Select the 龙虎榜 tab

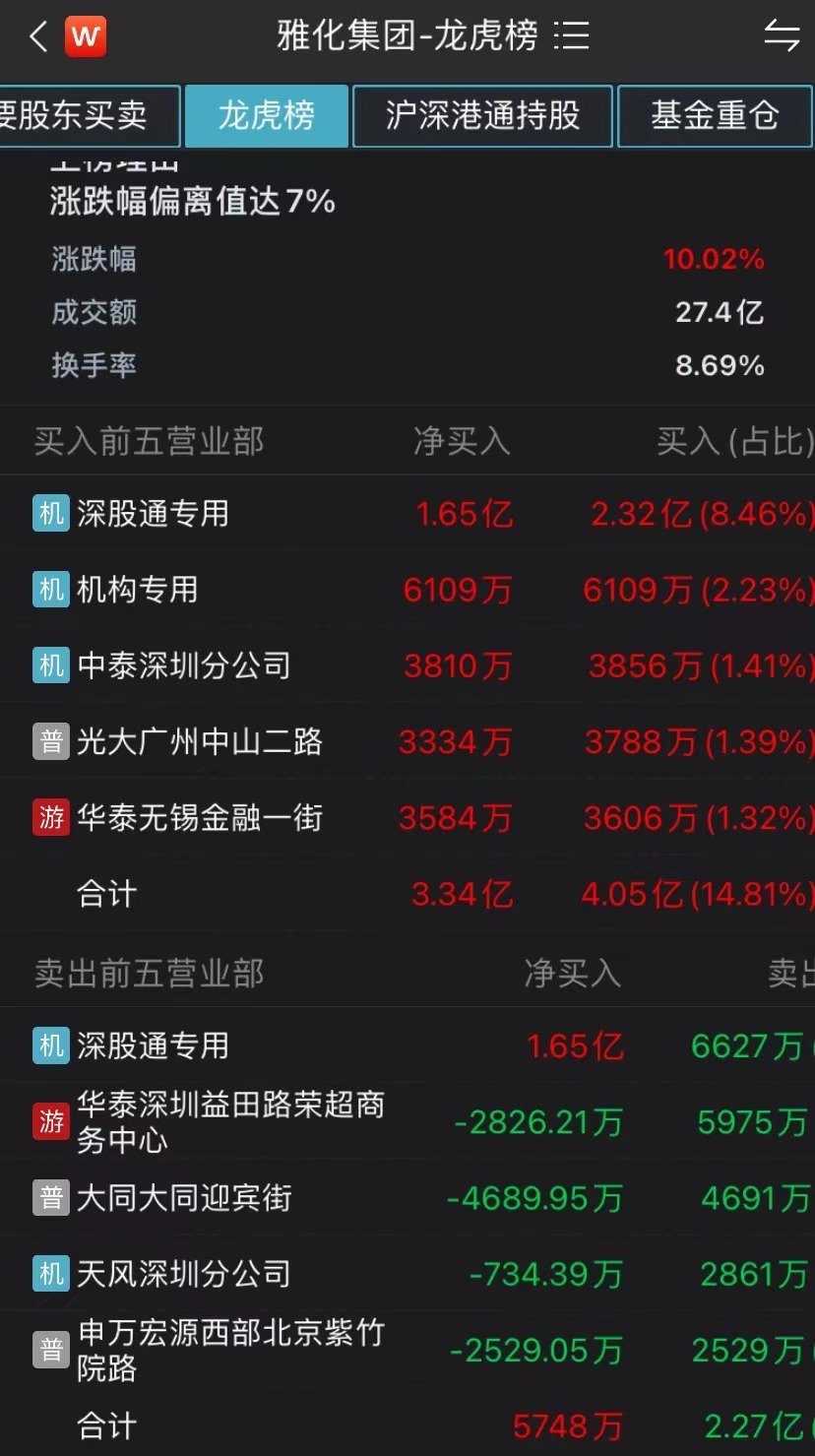[267, 116]
